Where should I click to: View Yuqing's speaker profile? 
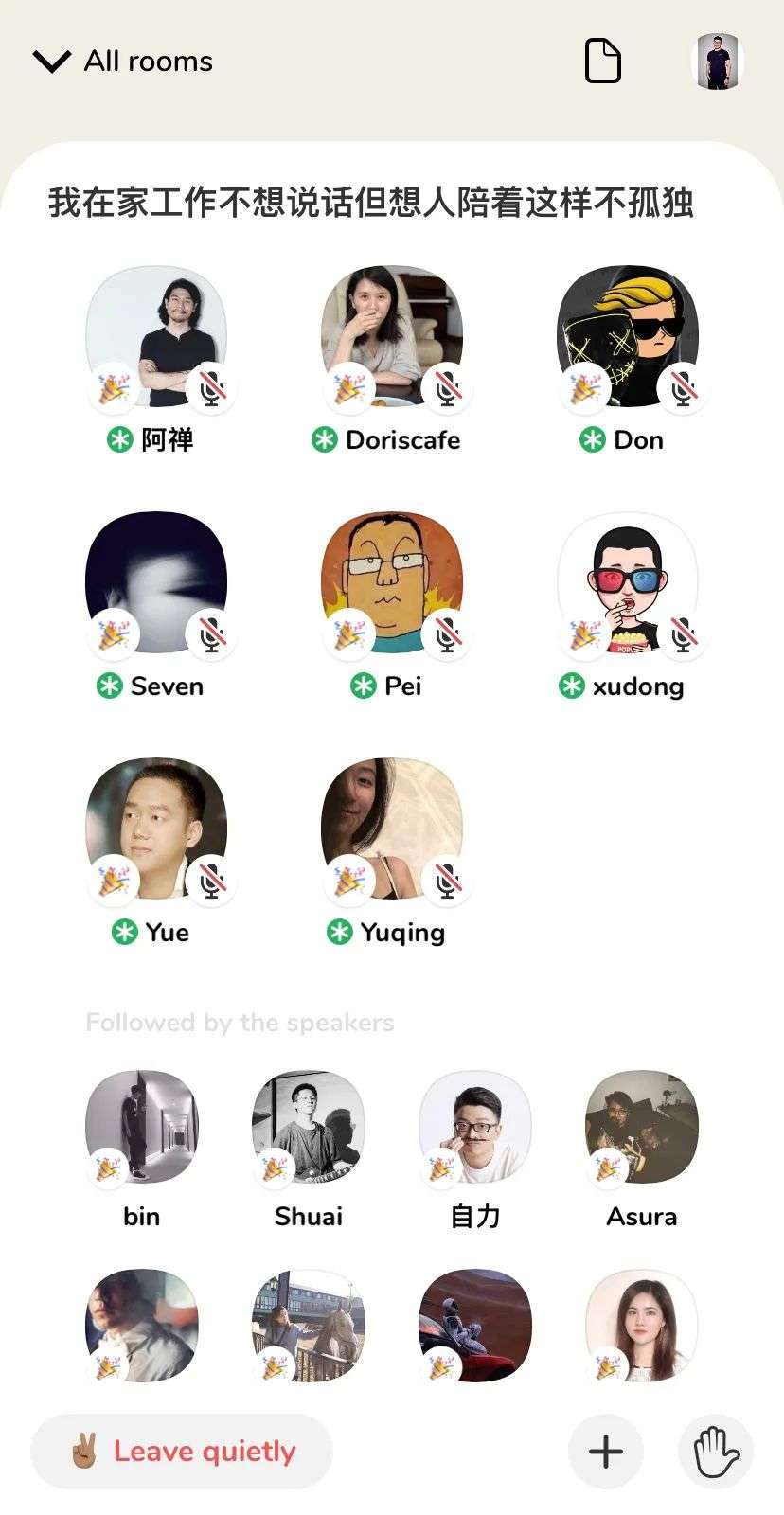point(392,829)
